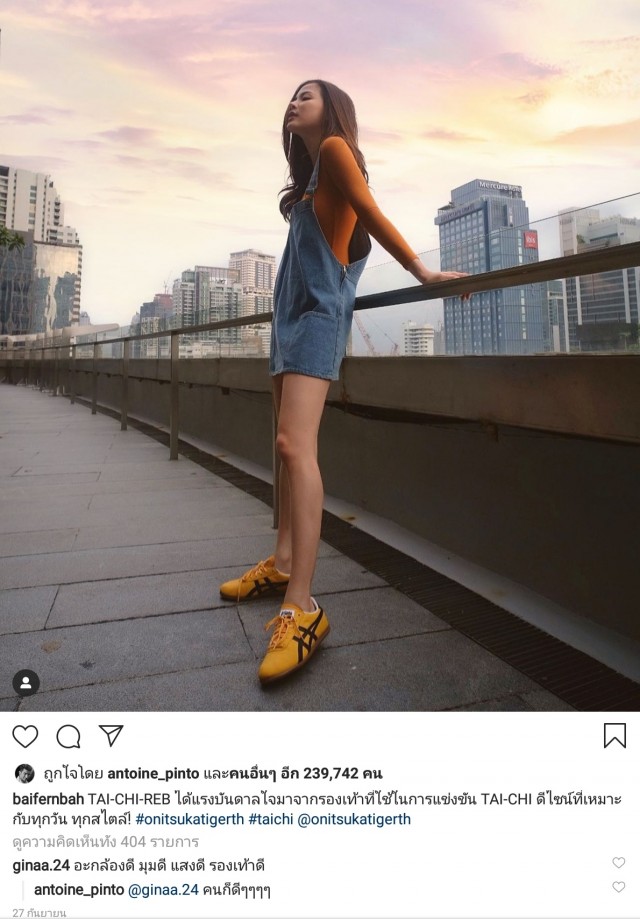Bookmark this post

[x=614, y=736]
